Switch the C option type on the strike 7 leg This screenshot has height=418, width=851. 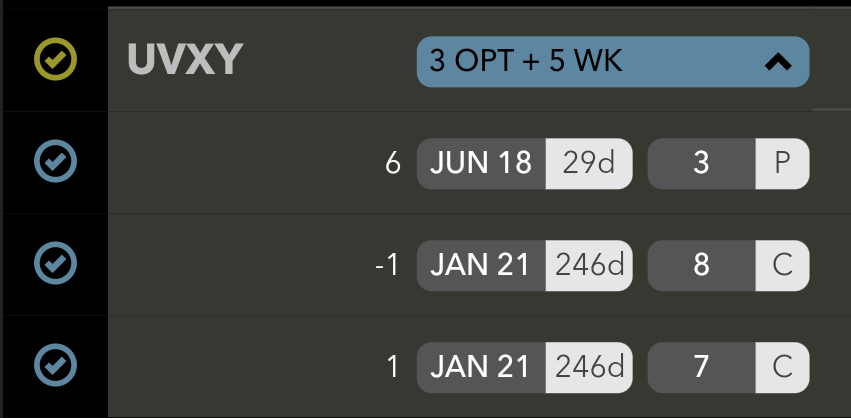(782, 367)
